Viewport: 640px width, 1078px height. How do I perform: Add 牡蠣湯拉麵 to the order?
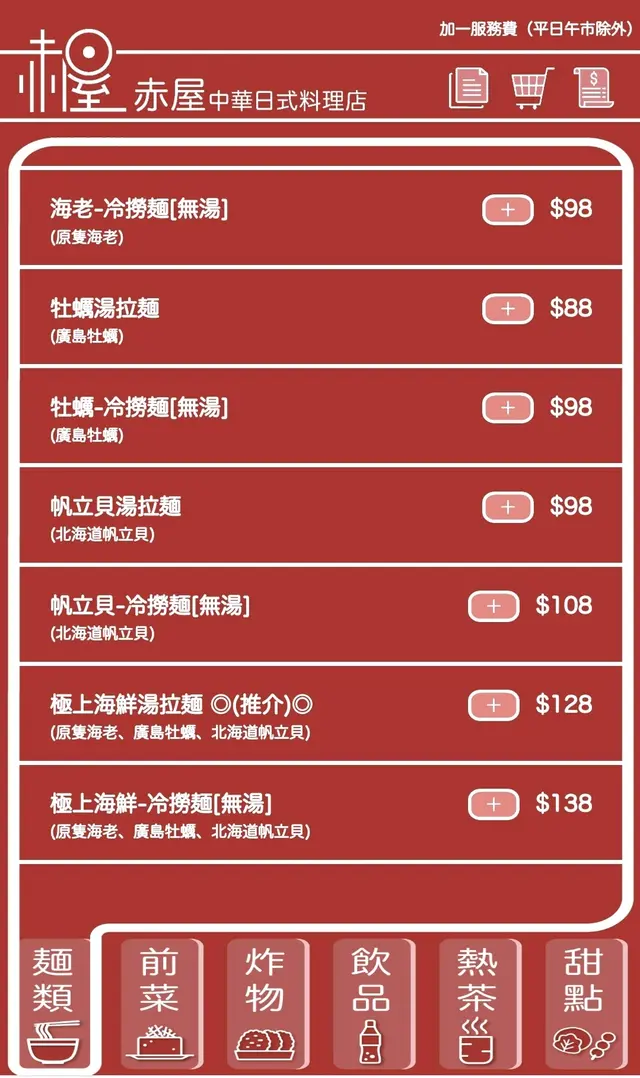point(508,308)
